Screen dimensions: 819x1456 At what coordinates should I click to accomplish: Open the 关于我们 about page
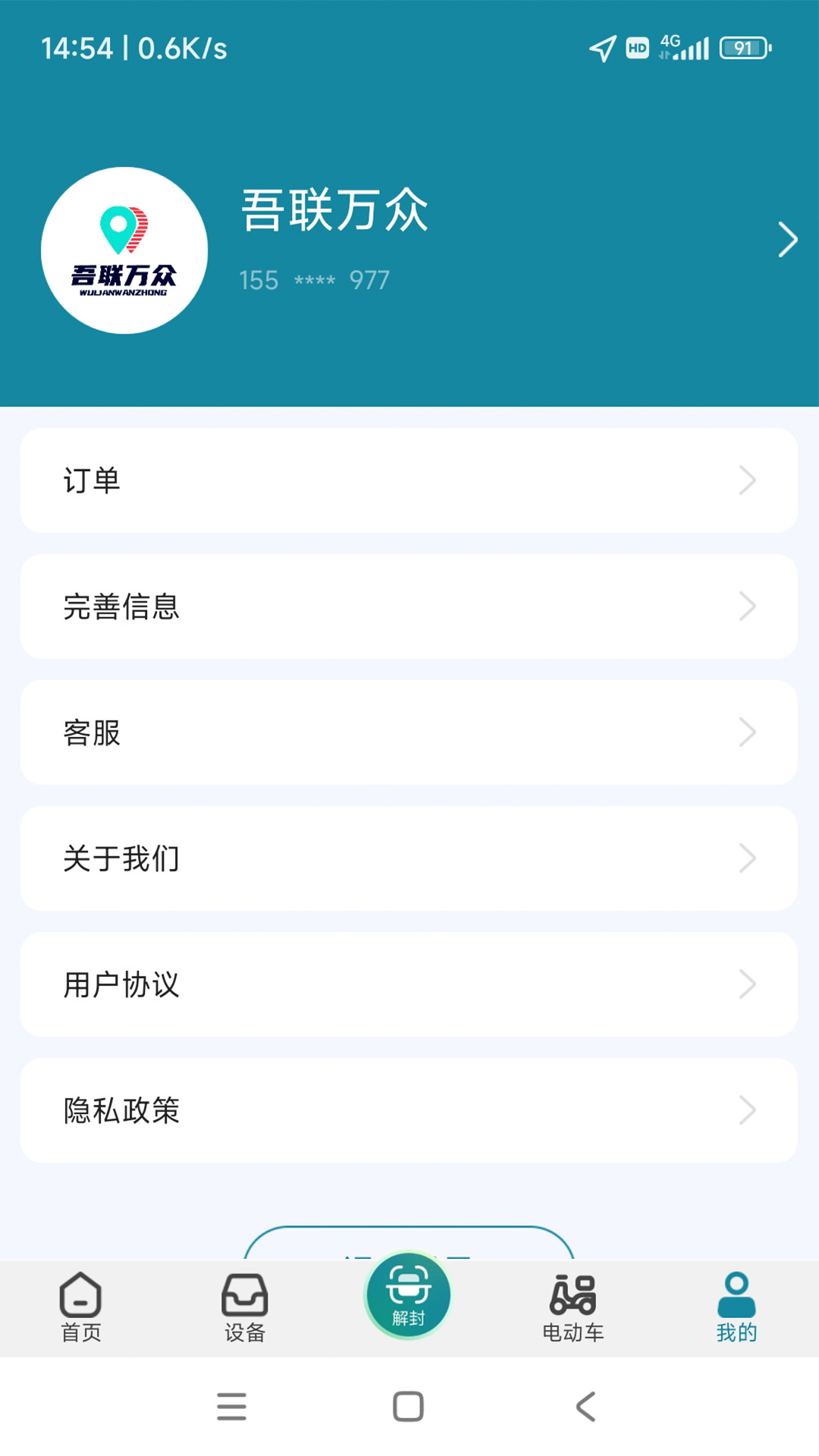point(409,858)
